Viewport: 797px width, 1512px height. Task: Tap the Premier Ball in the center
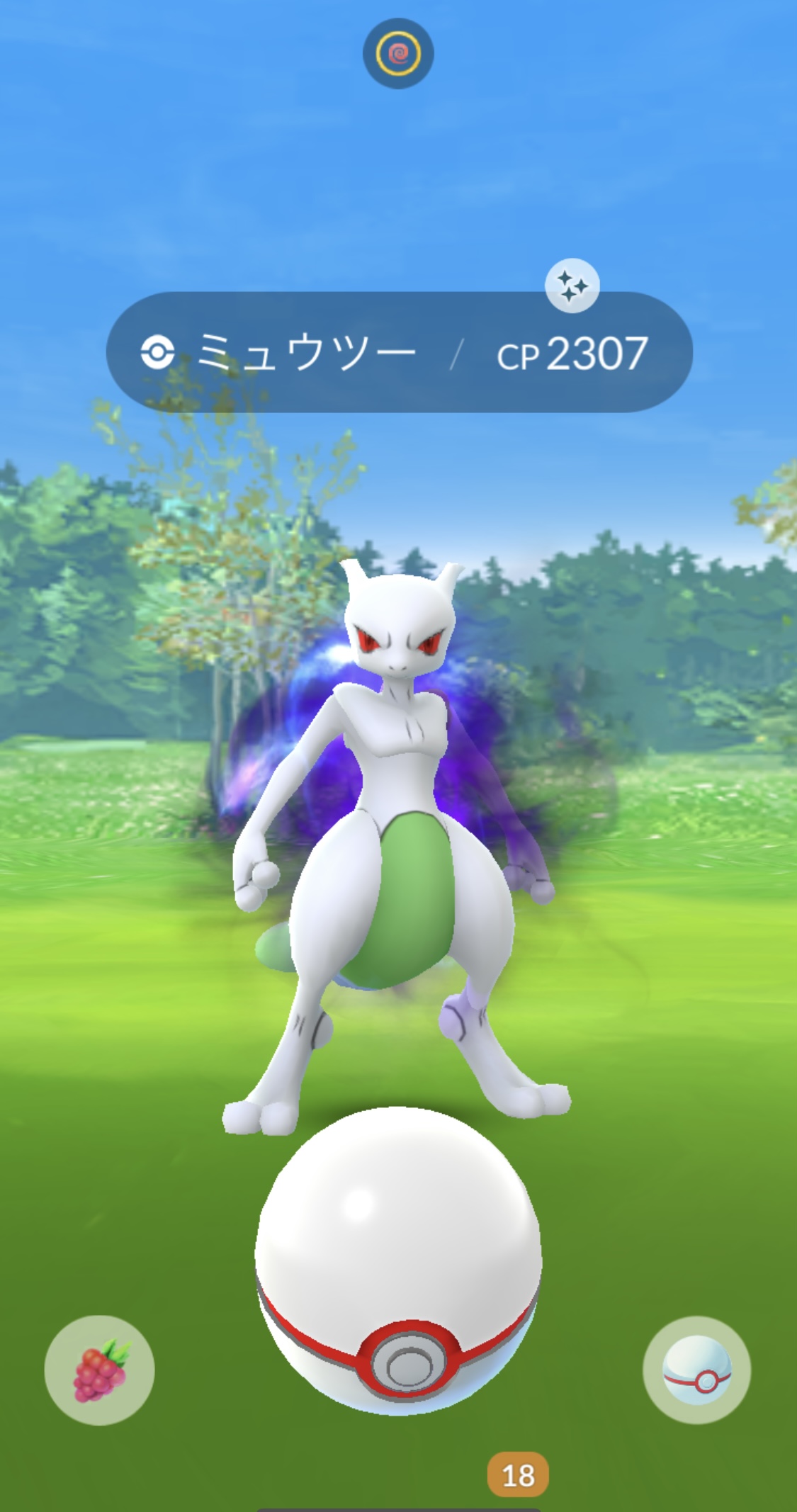click(x=398, y=1260)
